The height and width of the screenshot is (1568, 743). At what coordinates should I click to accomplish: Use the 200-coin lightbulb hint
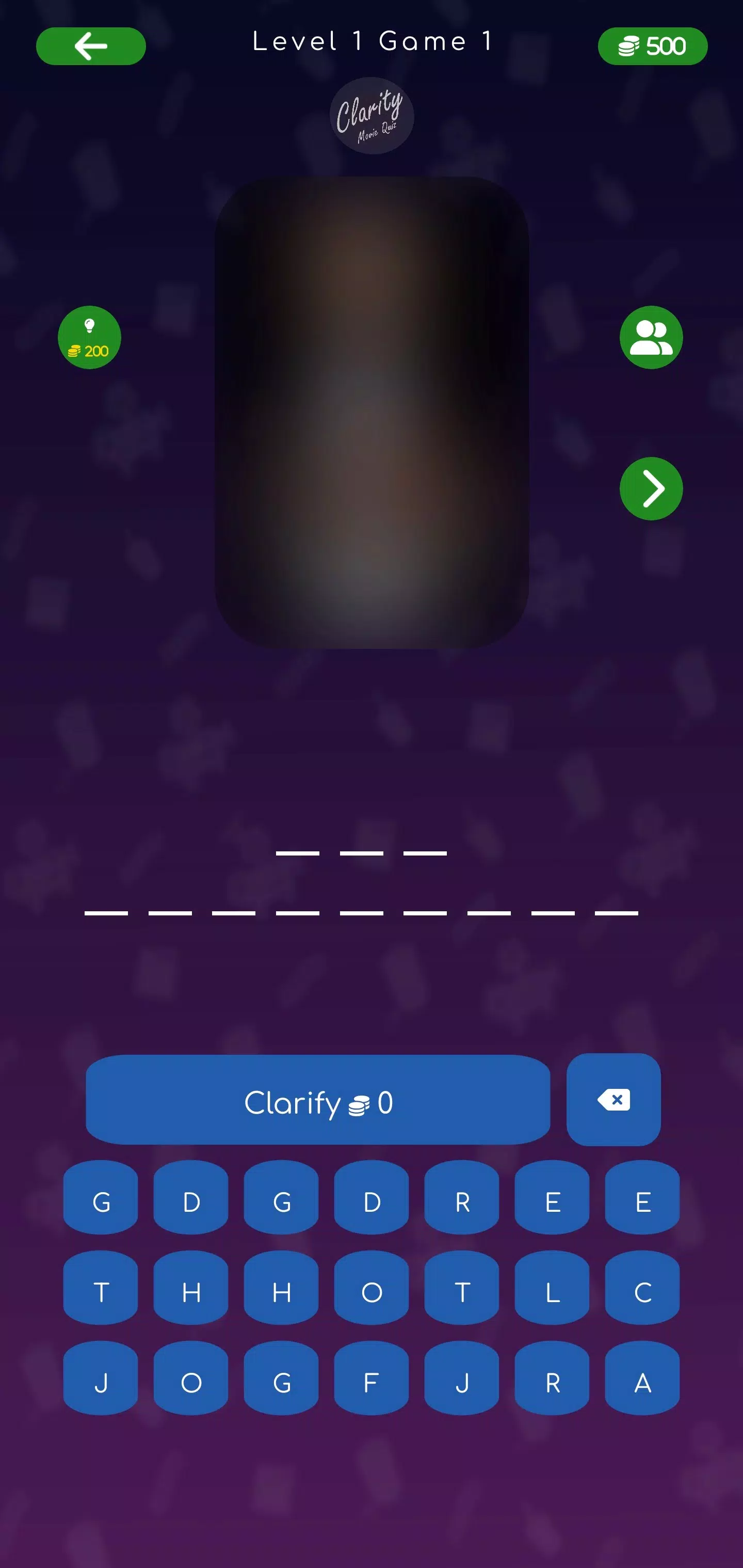click(89, 337)
